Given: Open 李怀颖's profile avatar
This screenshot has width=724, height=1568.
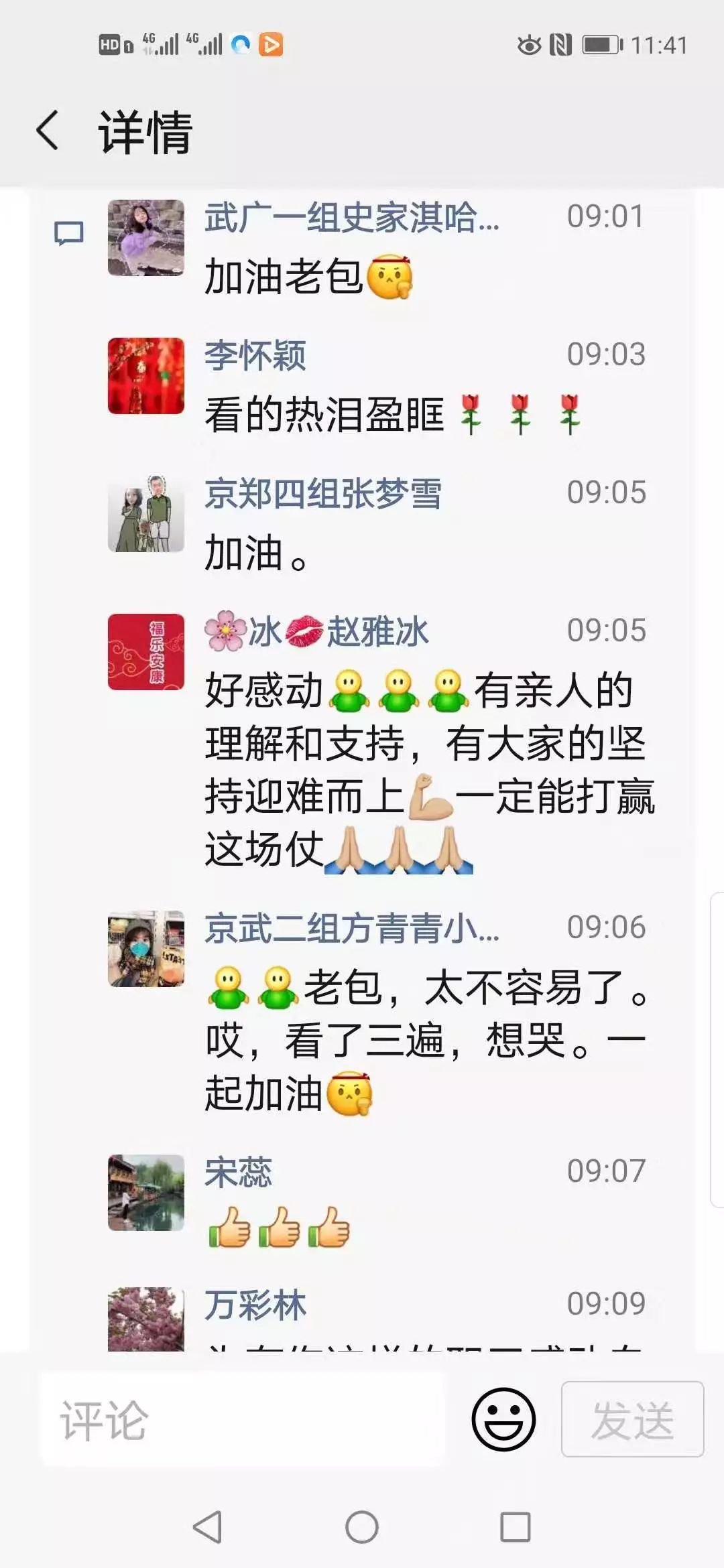Looking at the screenshot, I should pos(146,376).
